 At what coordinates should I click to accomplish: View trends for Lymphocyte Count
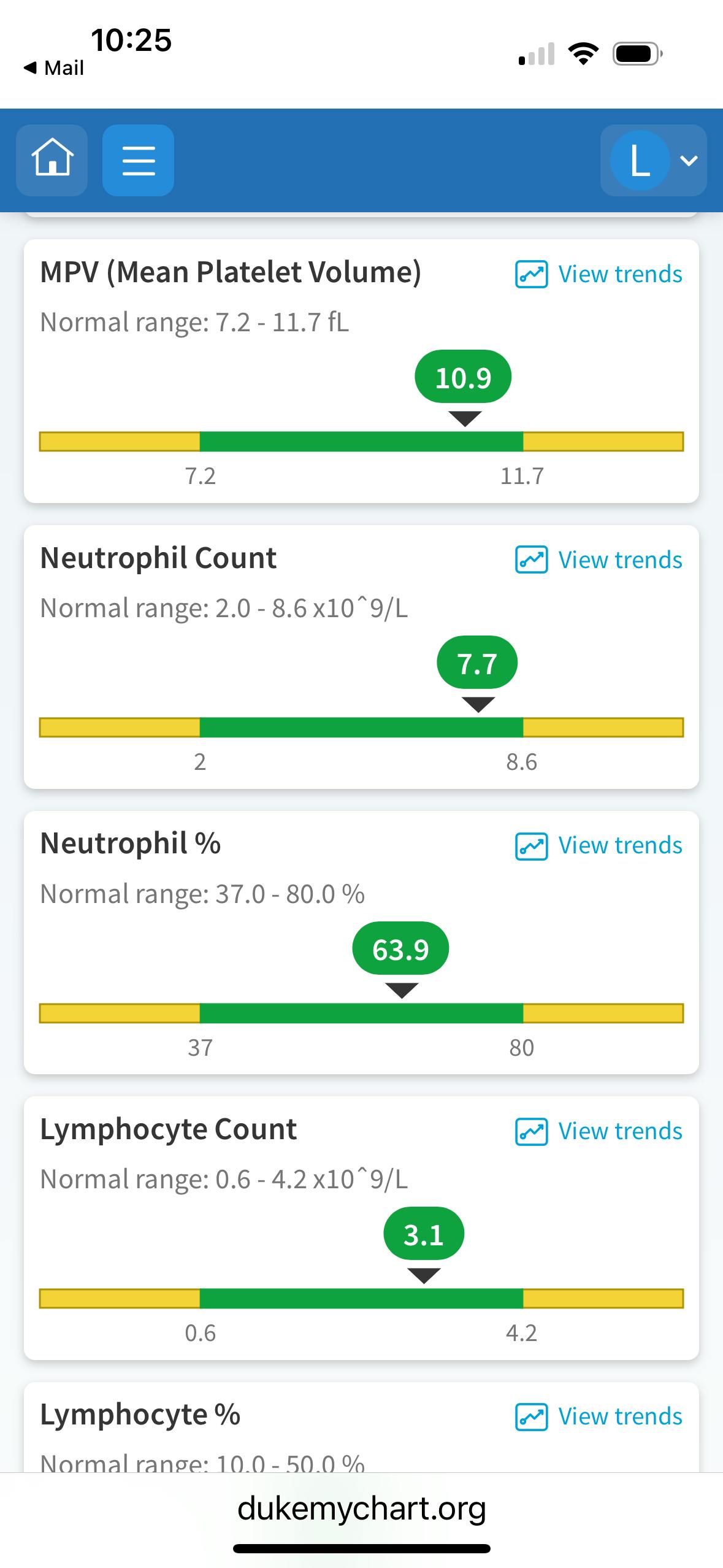tap(599, 1131)
